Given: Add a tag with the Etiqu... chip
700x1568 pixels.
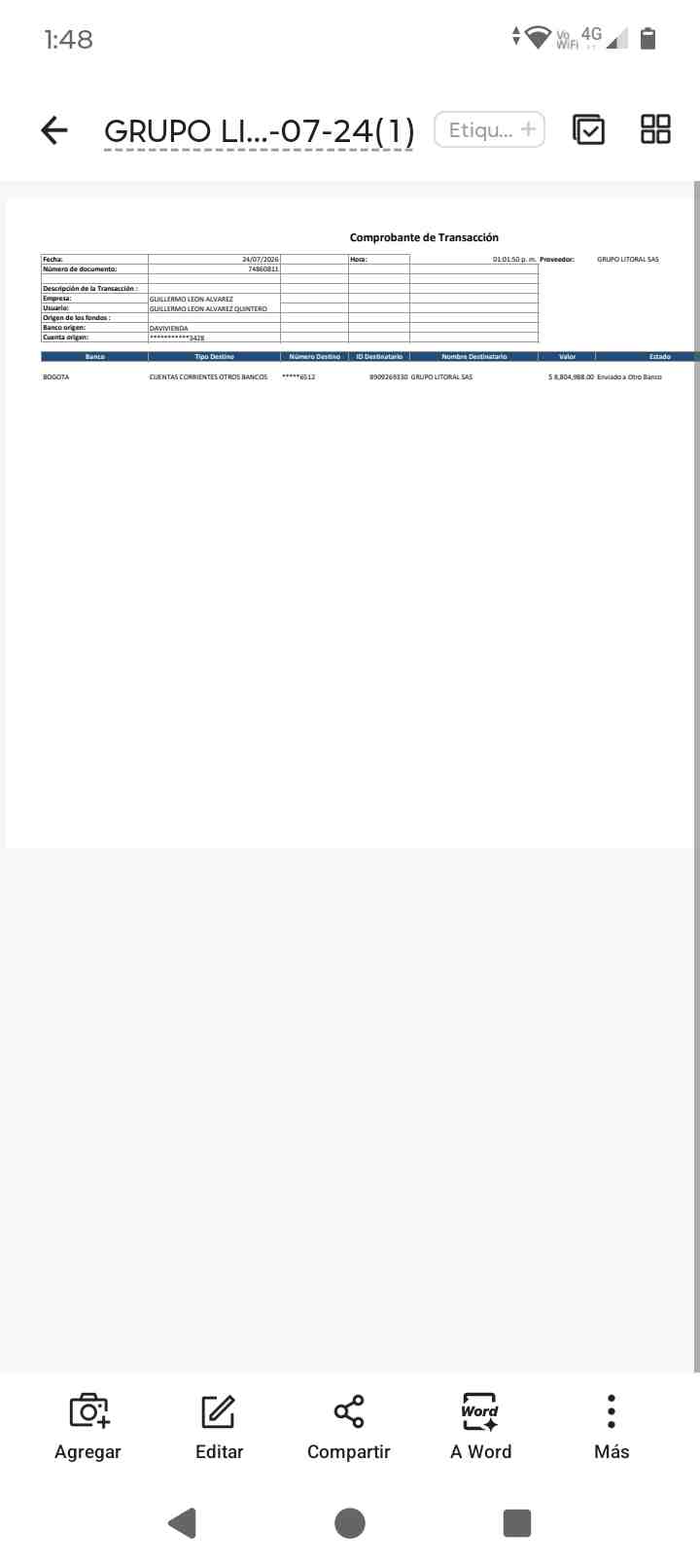Looking at the screenshot, I should click(489, 129).
